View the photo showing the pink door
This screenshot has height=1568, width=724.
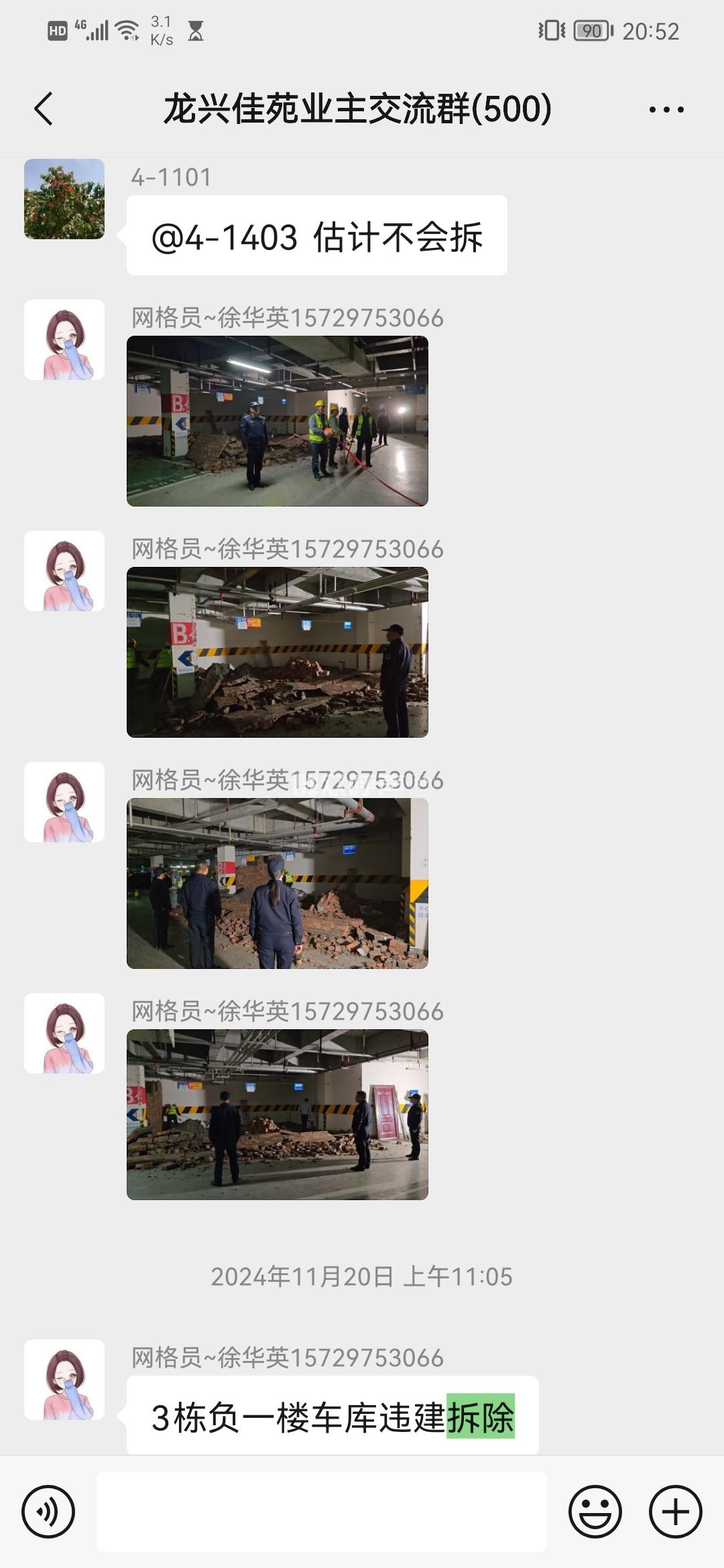(x=277, y=1114)
